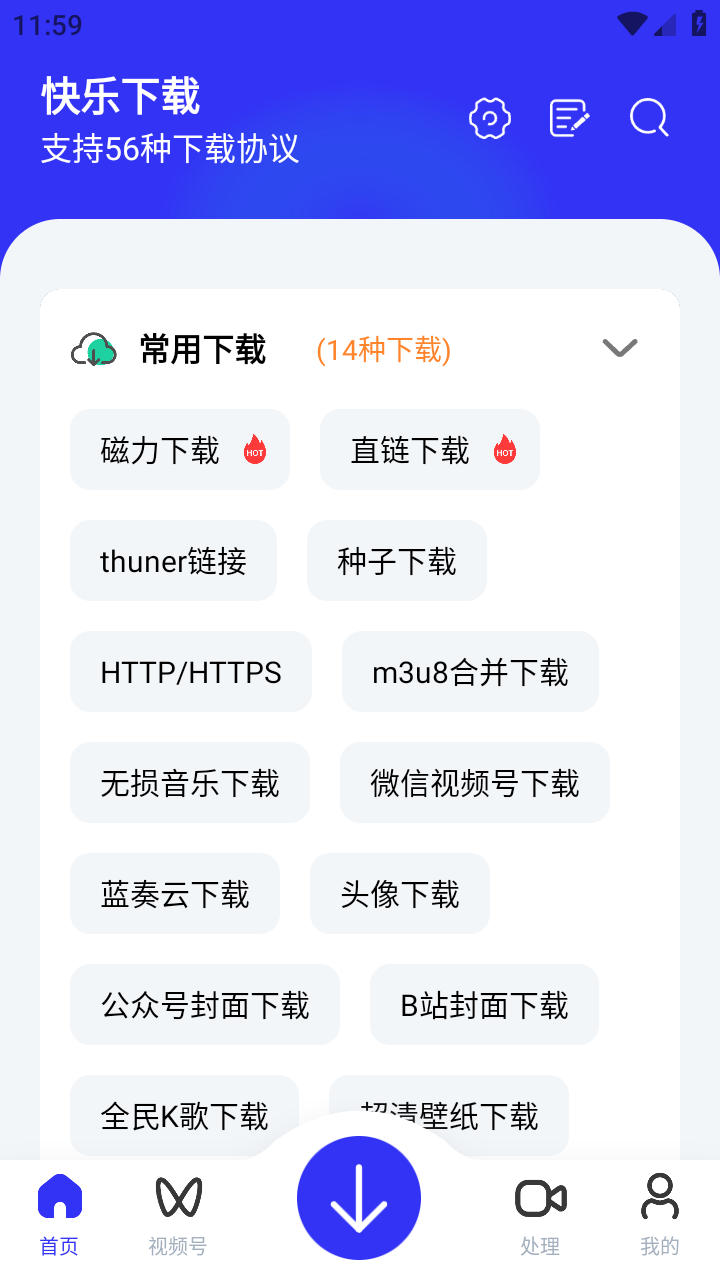Screen dimensions: 720x1280
Task: Collapse the 常用下载 section
Action: click(x=620, y=348)
